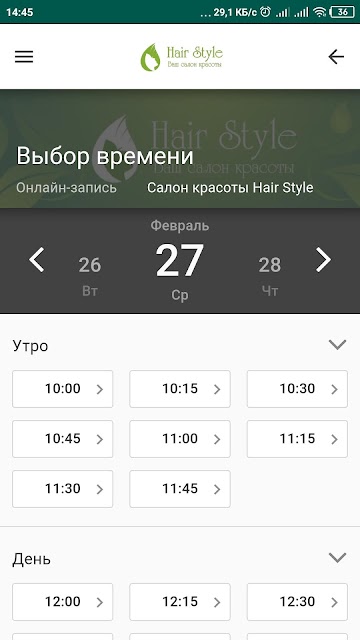Show the next dates in calendar
The width and height of the screenshot is (360, 640).
coord(323,260)
